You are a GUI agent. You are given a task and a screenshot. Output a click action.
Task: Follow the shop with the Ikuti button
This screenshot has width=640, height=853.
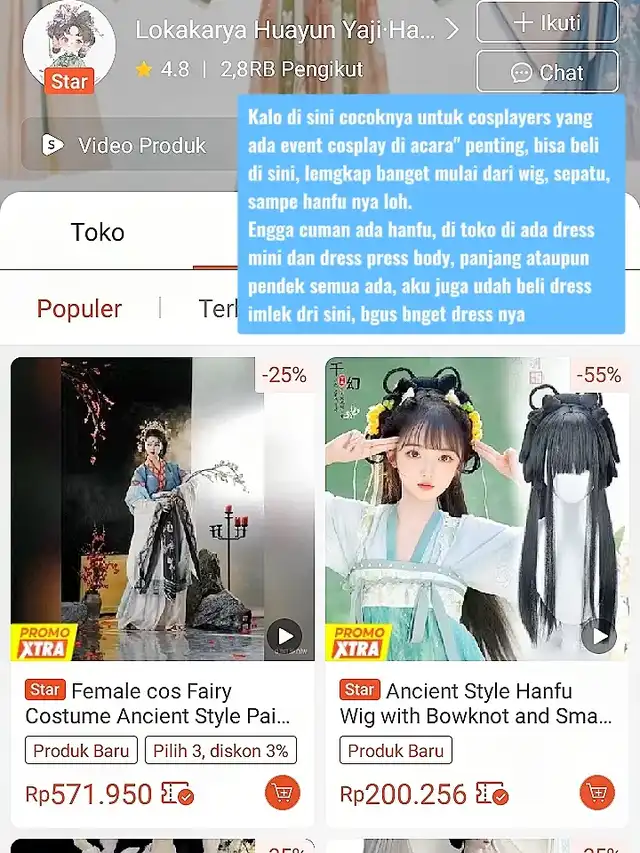[x=547, y=22]
